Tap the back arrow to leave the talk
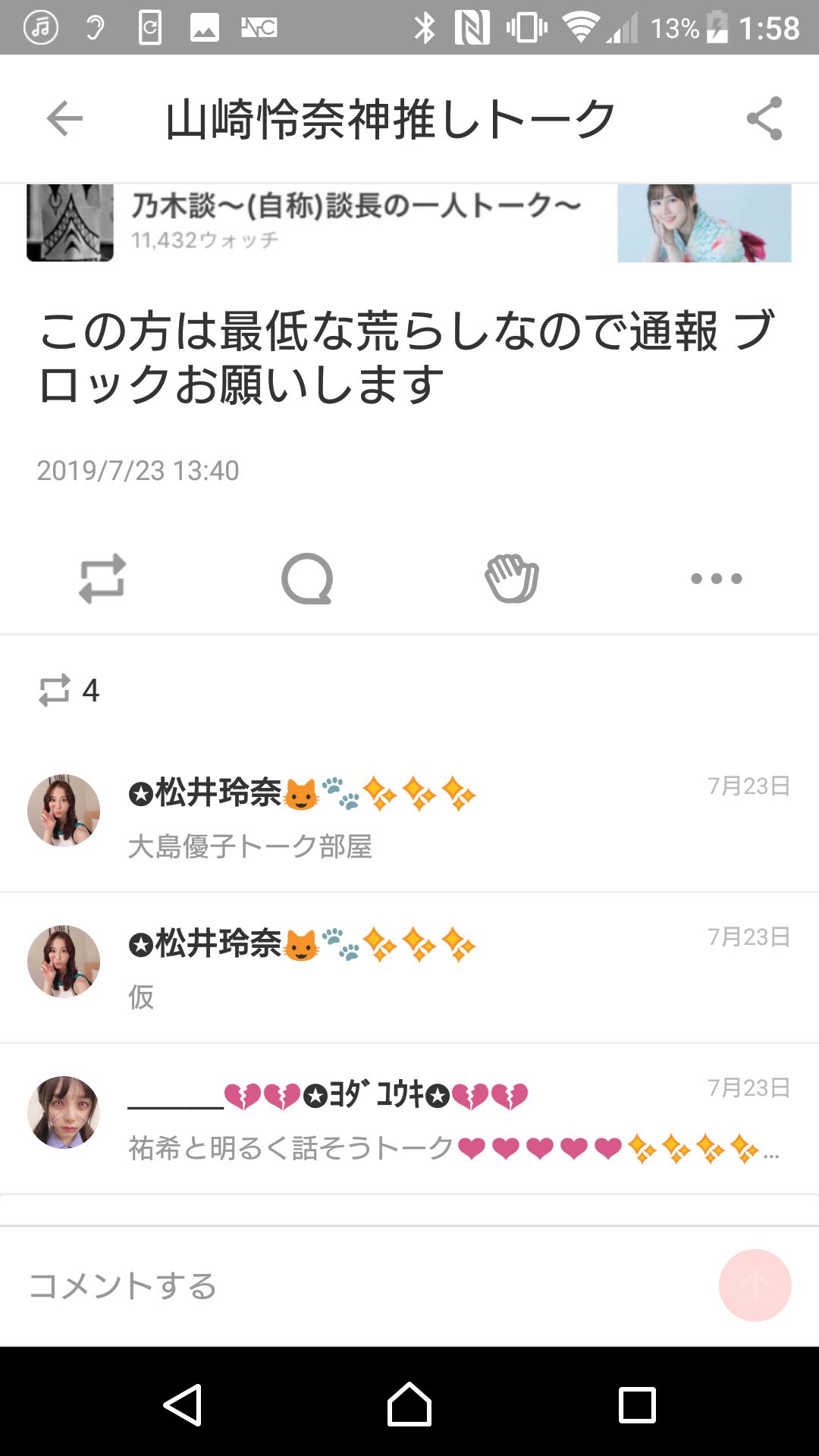 tap(64, 118)
